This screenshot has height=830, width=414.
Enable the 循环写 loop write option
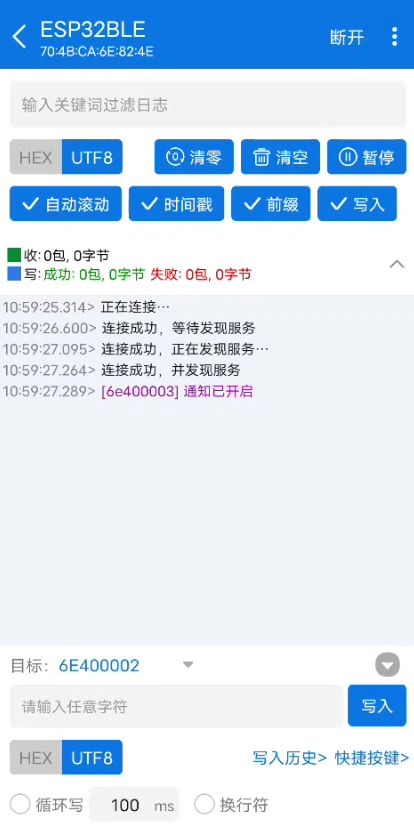(x=47, y=805)
